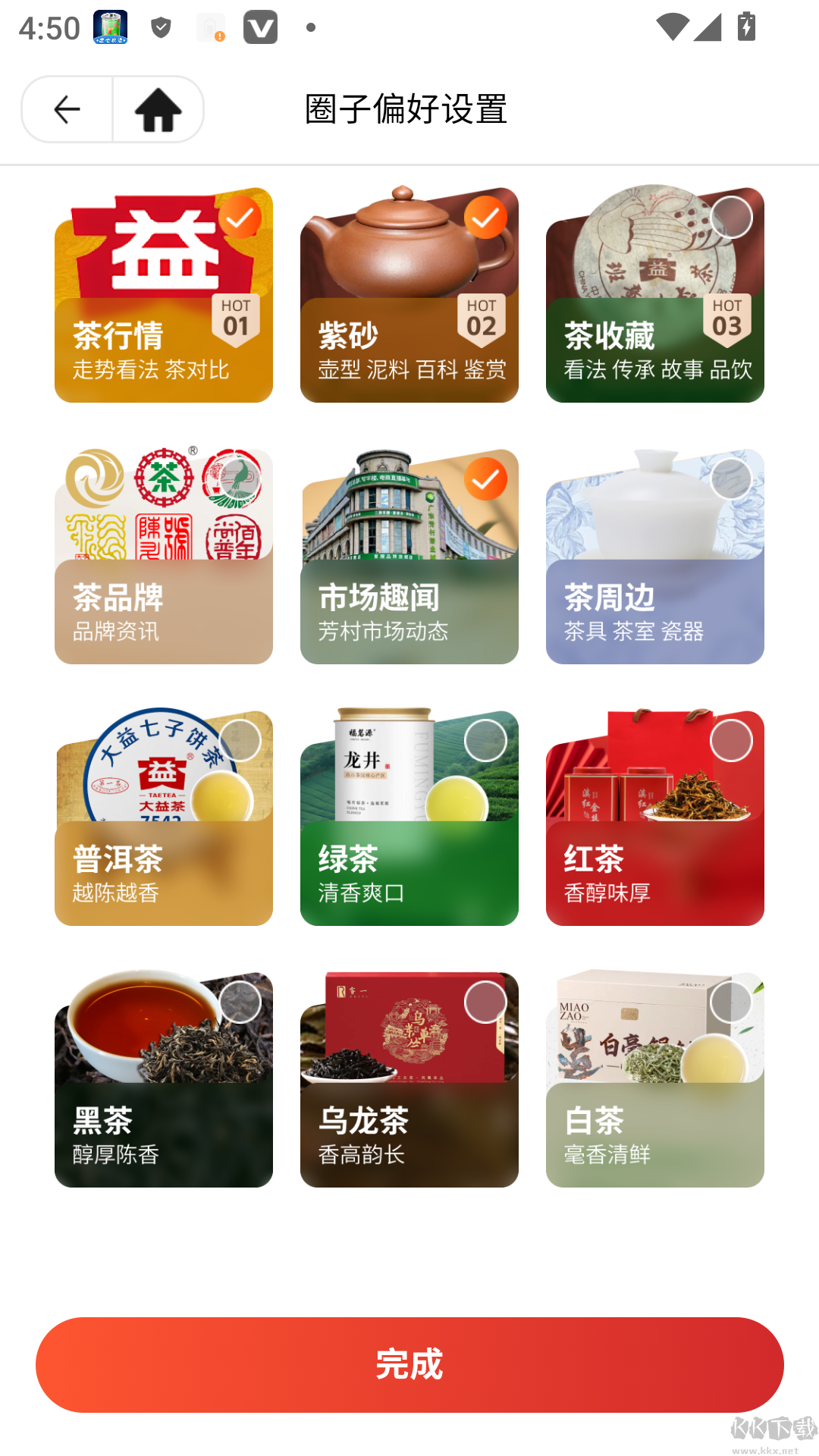Toggle on the 黑茶 selection
The width and height of the screenshot is (819, 1456).
238,1003
